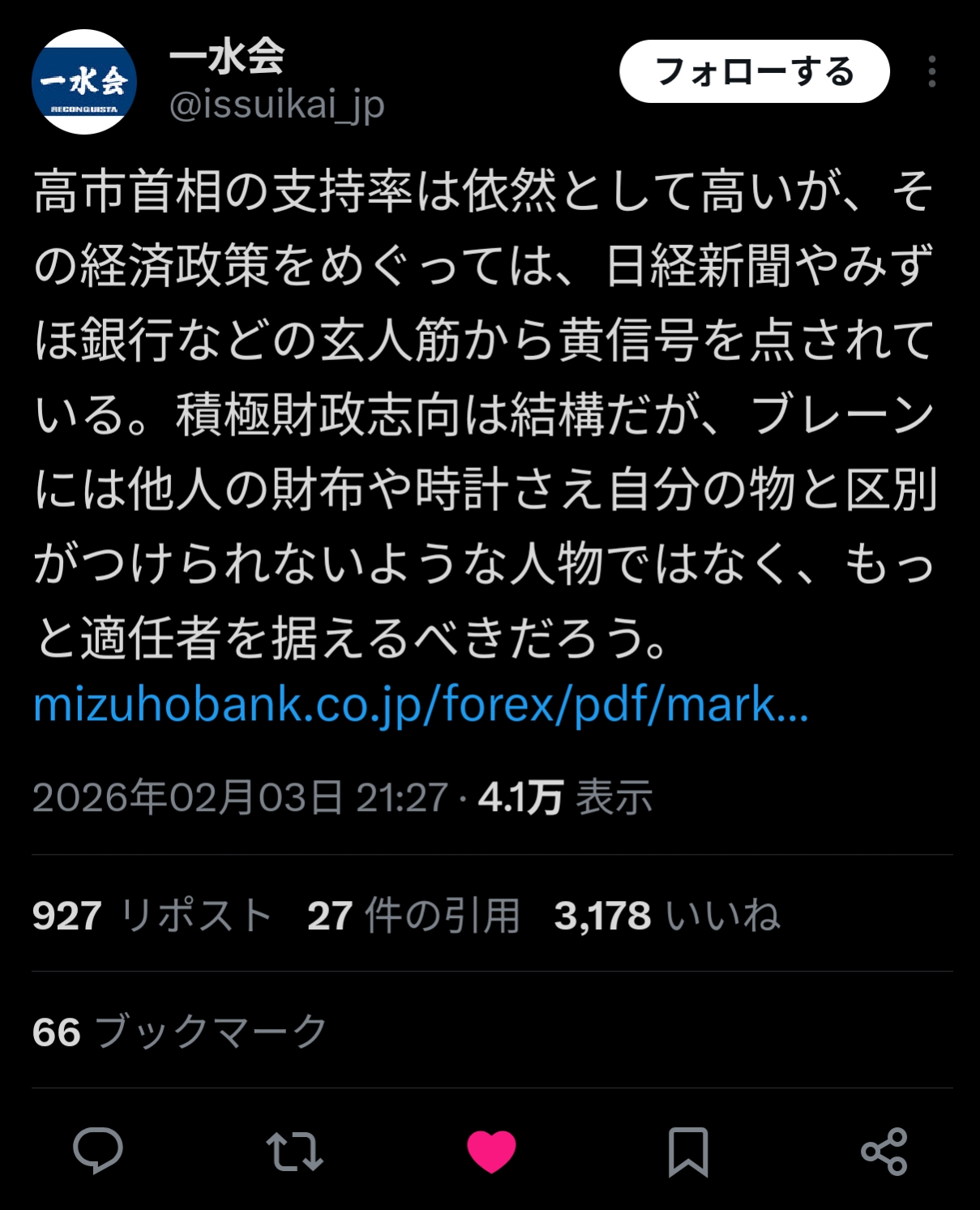Image resolution: width=980 pixels, height=1210 pixels.
Task: View the 27 件の引用 quotes
Action: pos(413,916)
